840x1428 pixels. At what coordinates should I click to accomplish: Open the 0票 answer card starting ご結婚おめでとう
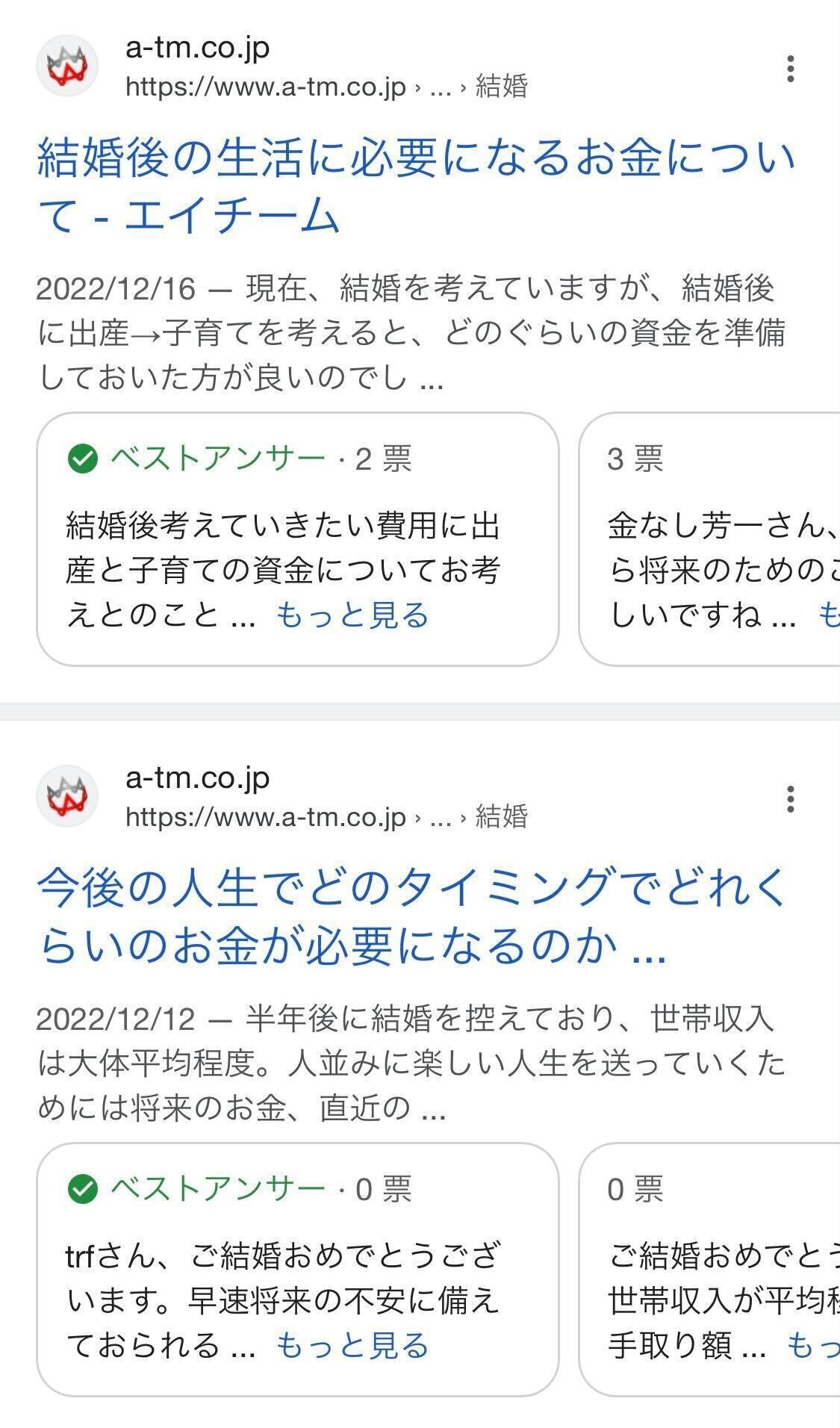click(709, 1270)
